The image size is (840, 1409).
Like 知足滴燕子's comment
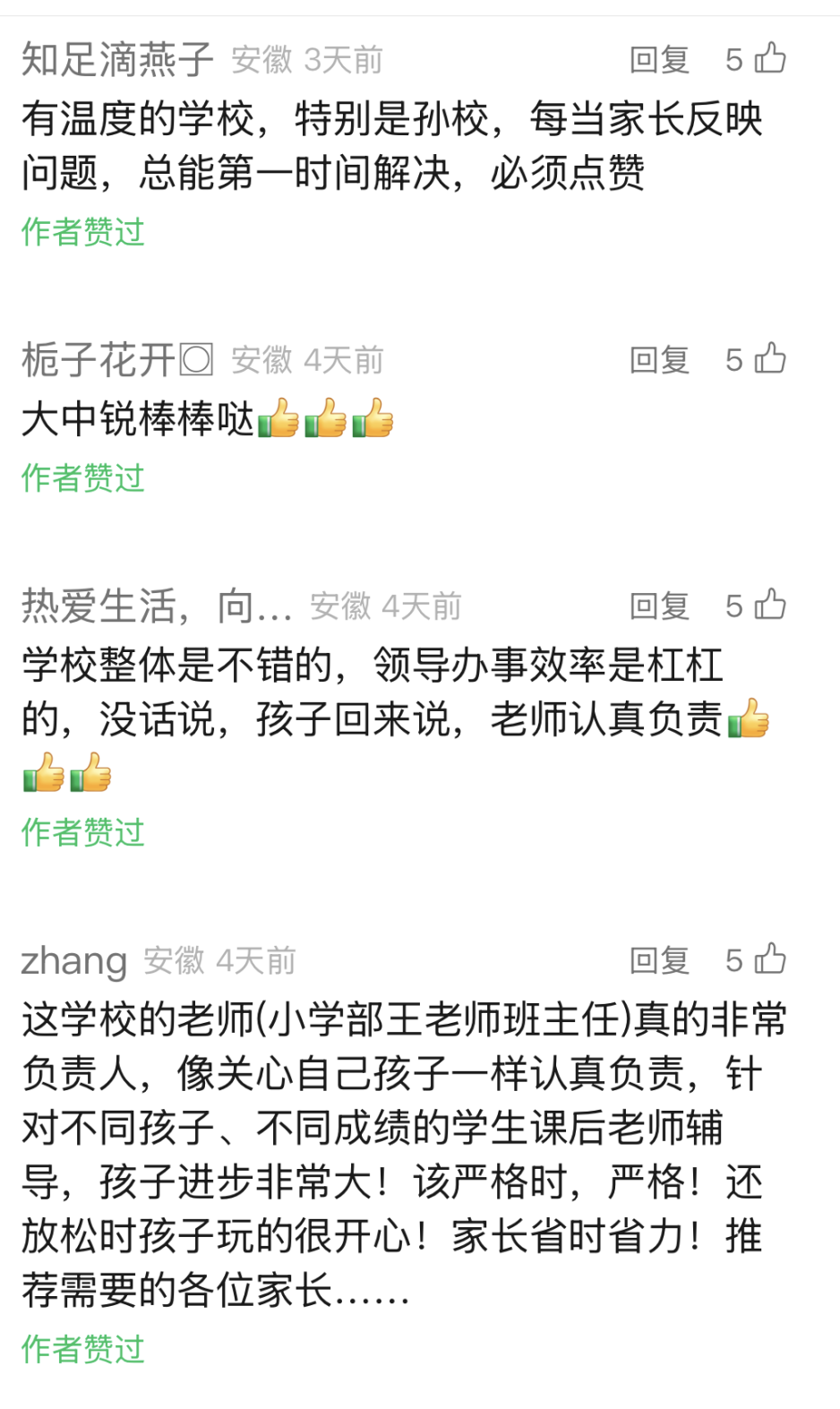(769, 59)
